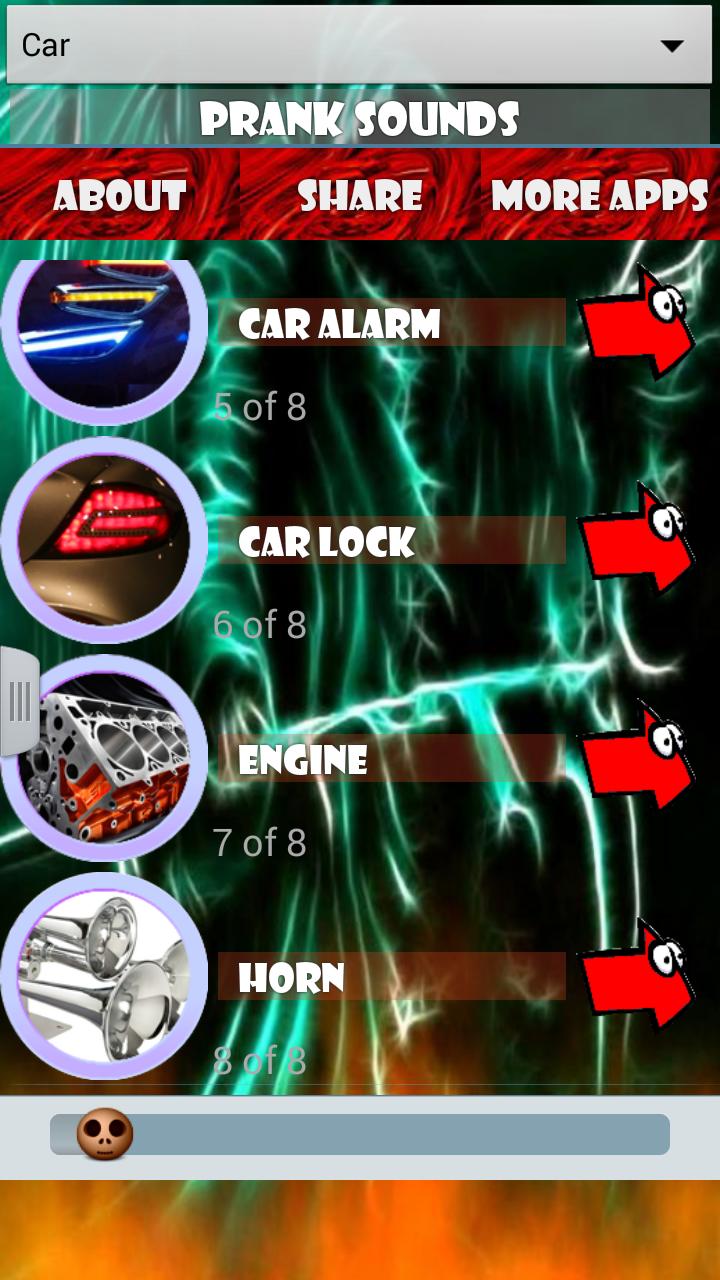
Task: Tap the Share button
Action: point(360,195)
